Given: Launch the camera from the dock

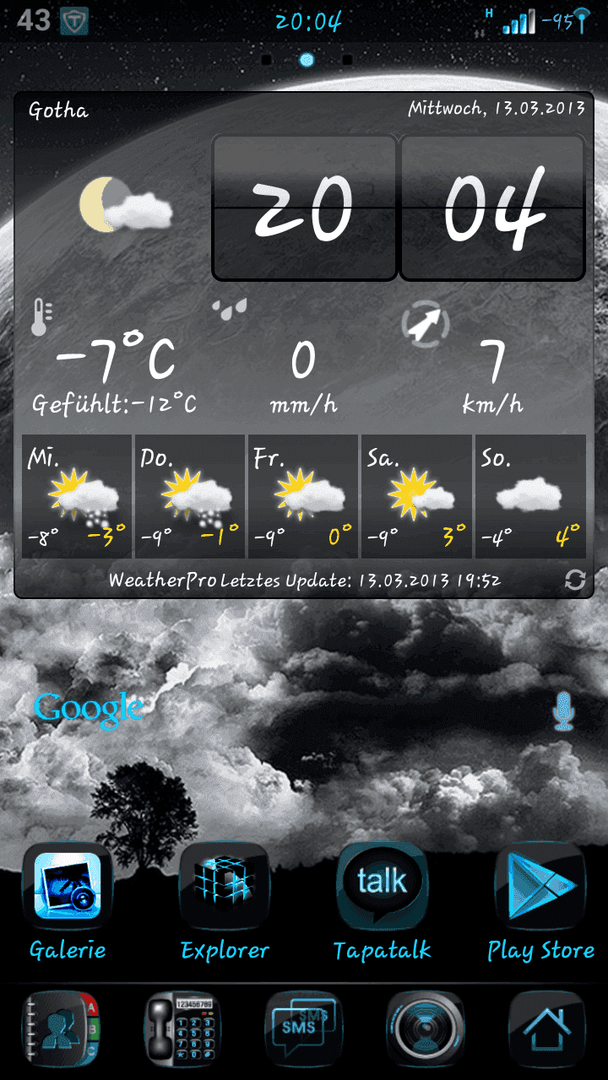Looking at the screenshot, I should (426, 1030).
